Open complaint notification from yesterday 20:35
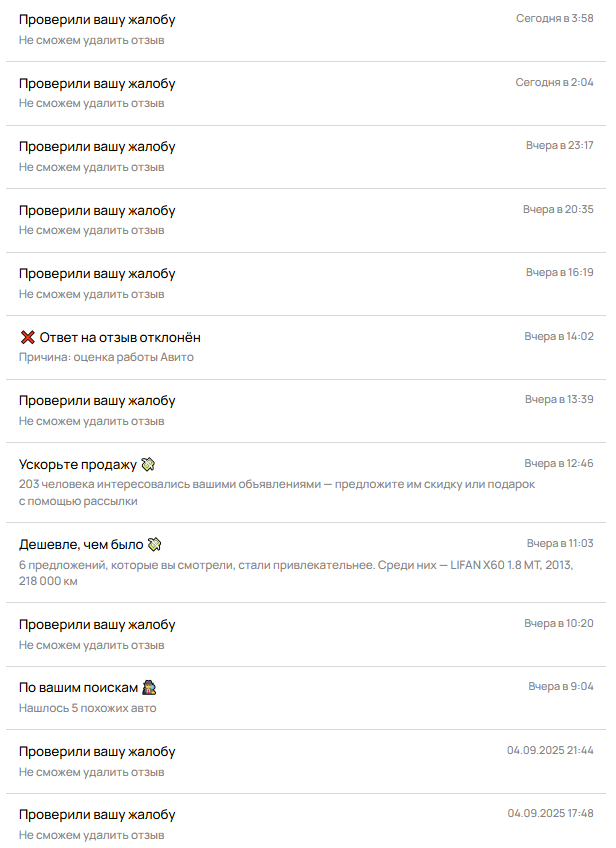The height and width of the screenshot is (848, 616). (97, 211)
